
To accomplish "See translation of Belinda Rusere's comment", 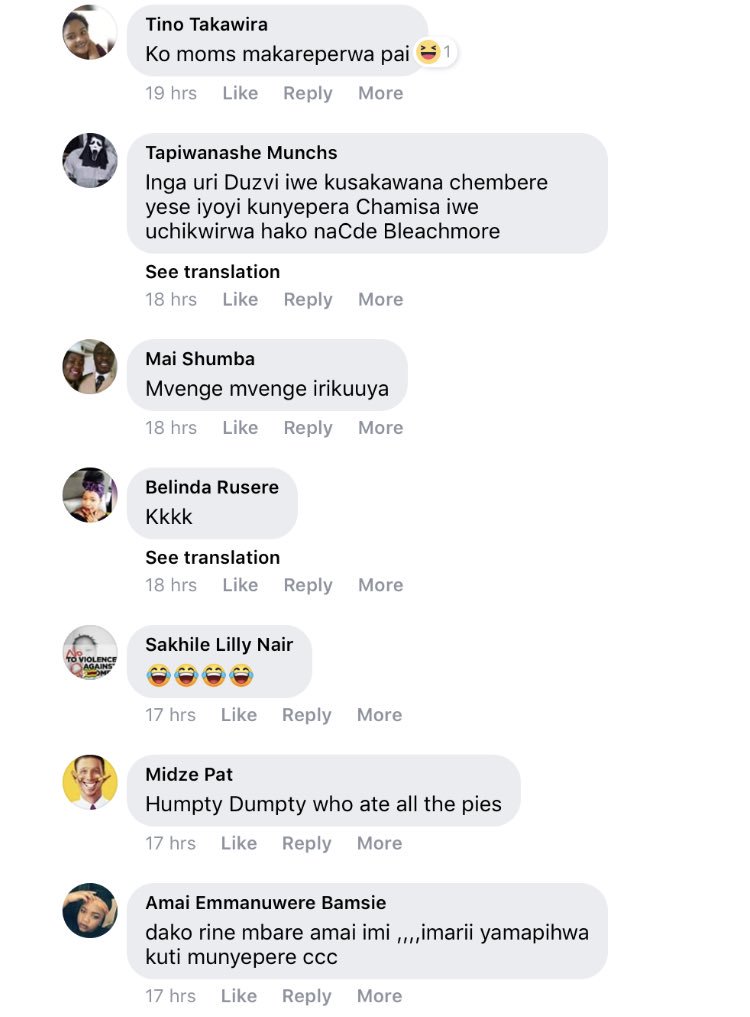I will (x=212, y=557).
